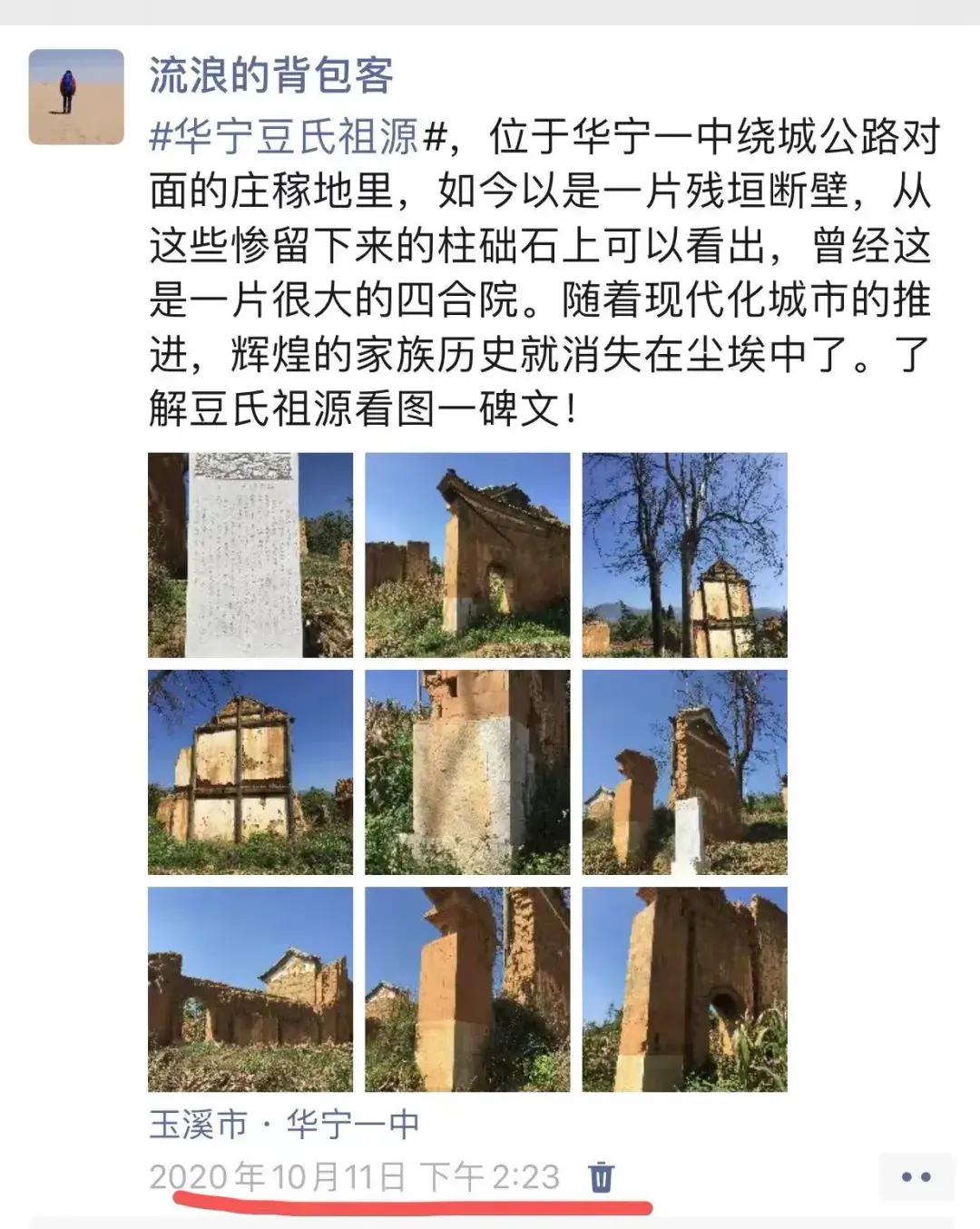Tap the username 流浪的背包客

click(x=271, y=74)
